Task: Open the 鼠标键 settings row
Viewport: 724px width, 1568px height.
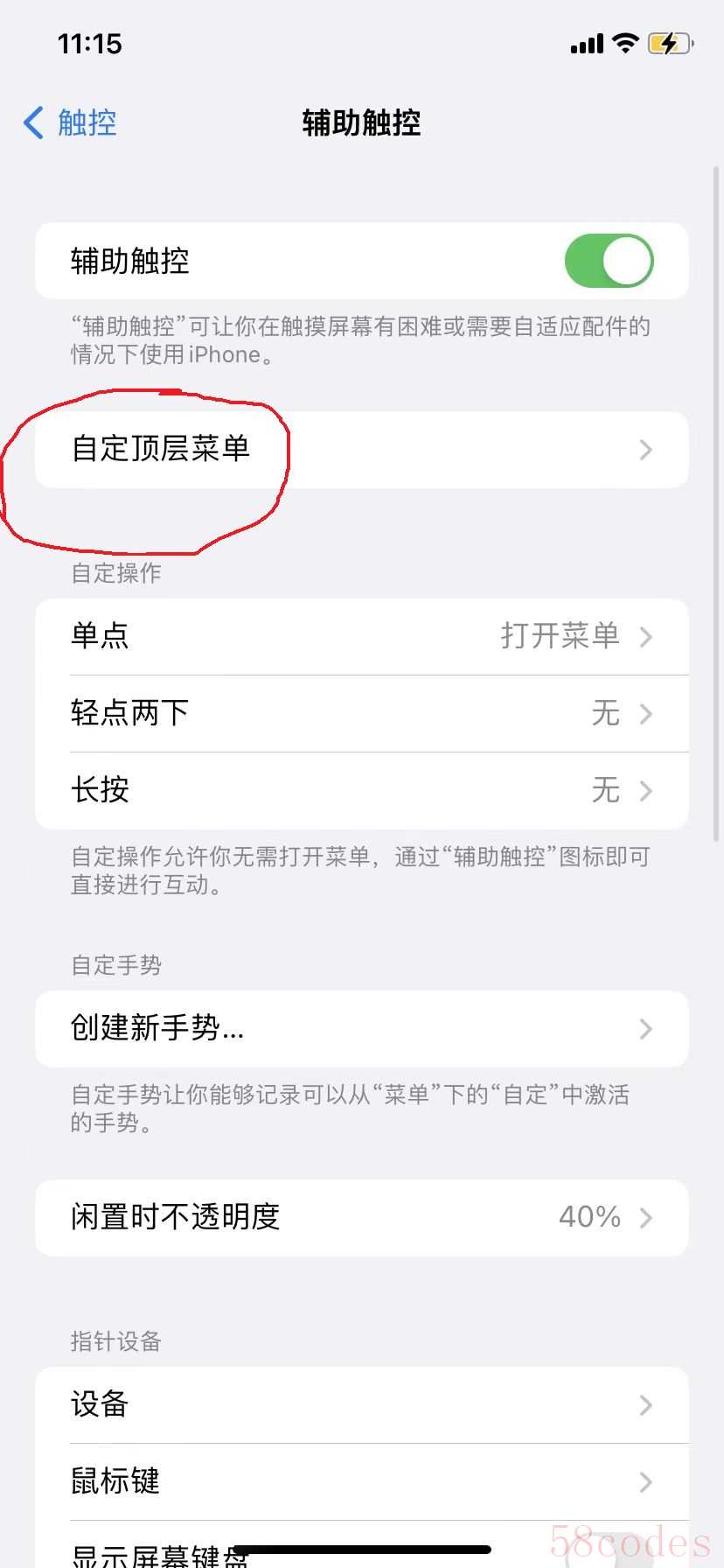Action: [x=361, y=1481]
